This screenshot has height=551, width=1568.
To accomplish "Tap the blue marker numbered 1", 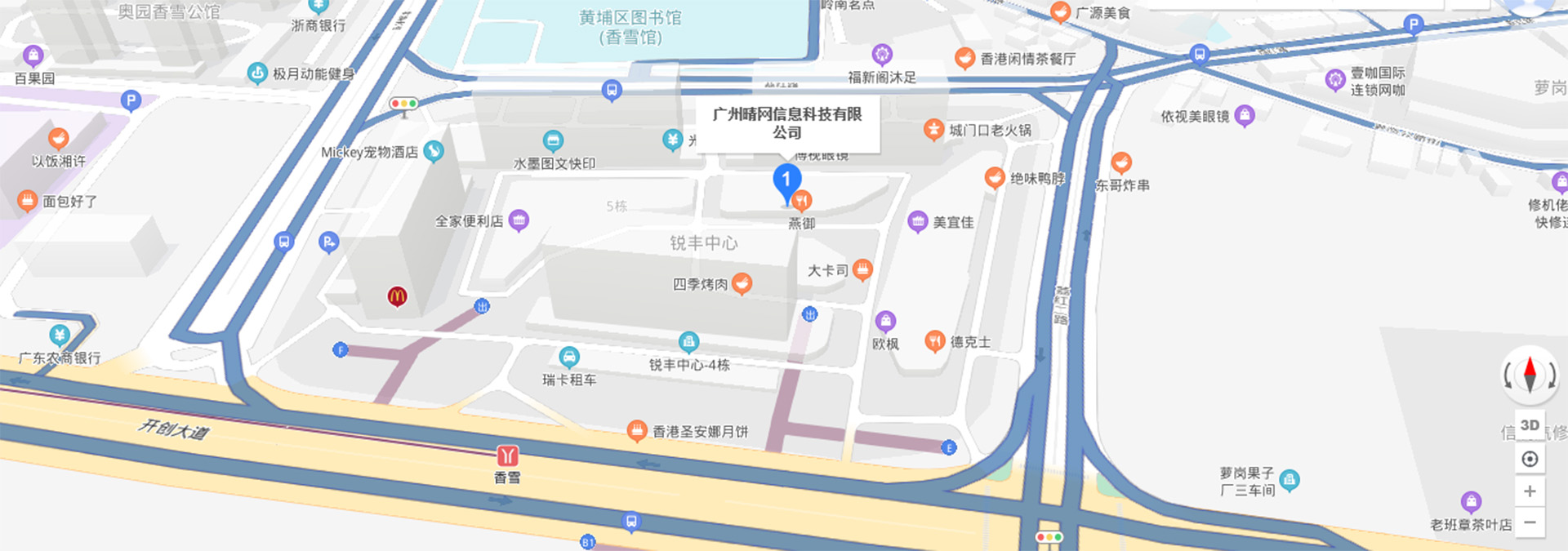I will tap(786, 180).
